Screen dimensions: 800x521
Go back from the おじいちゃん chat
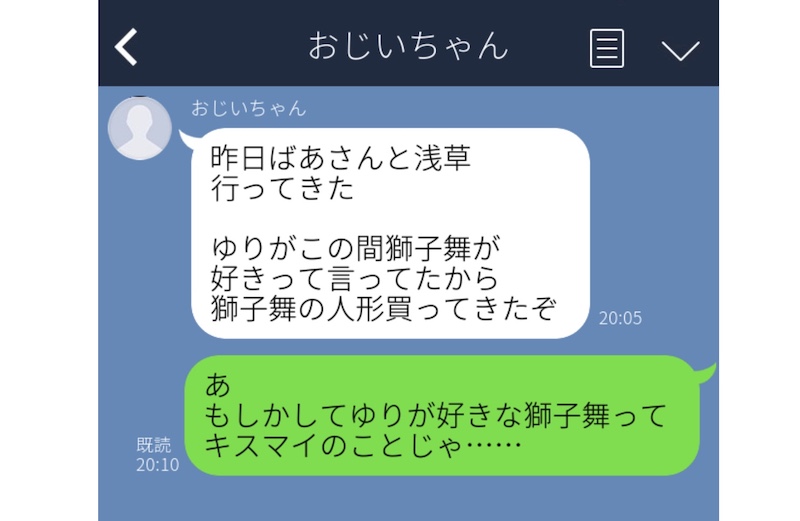point(127,47)
